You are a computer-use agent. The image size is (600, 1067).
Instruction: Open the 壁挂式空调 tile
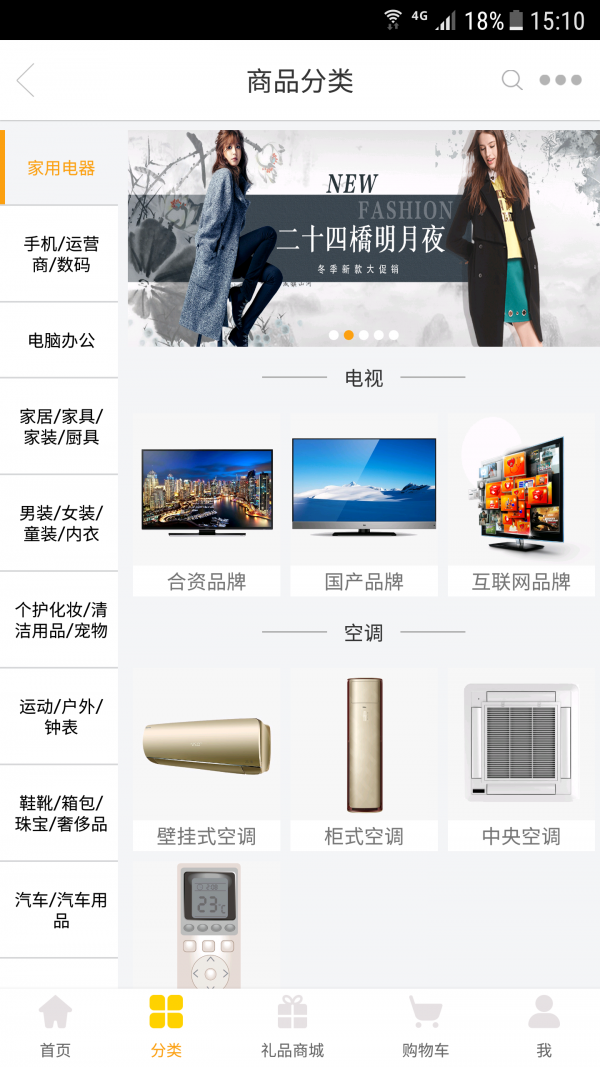207,760
